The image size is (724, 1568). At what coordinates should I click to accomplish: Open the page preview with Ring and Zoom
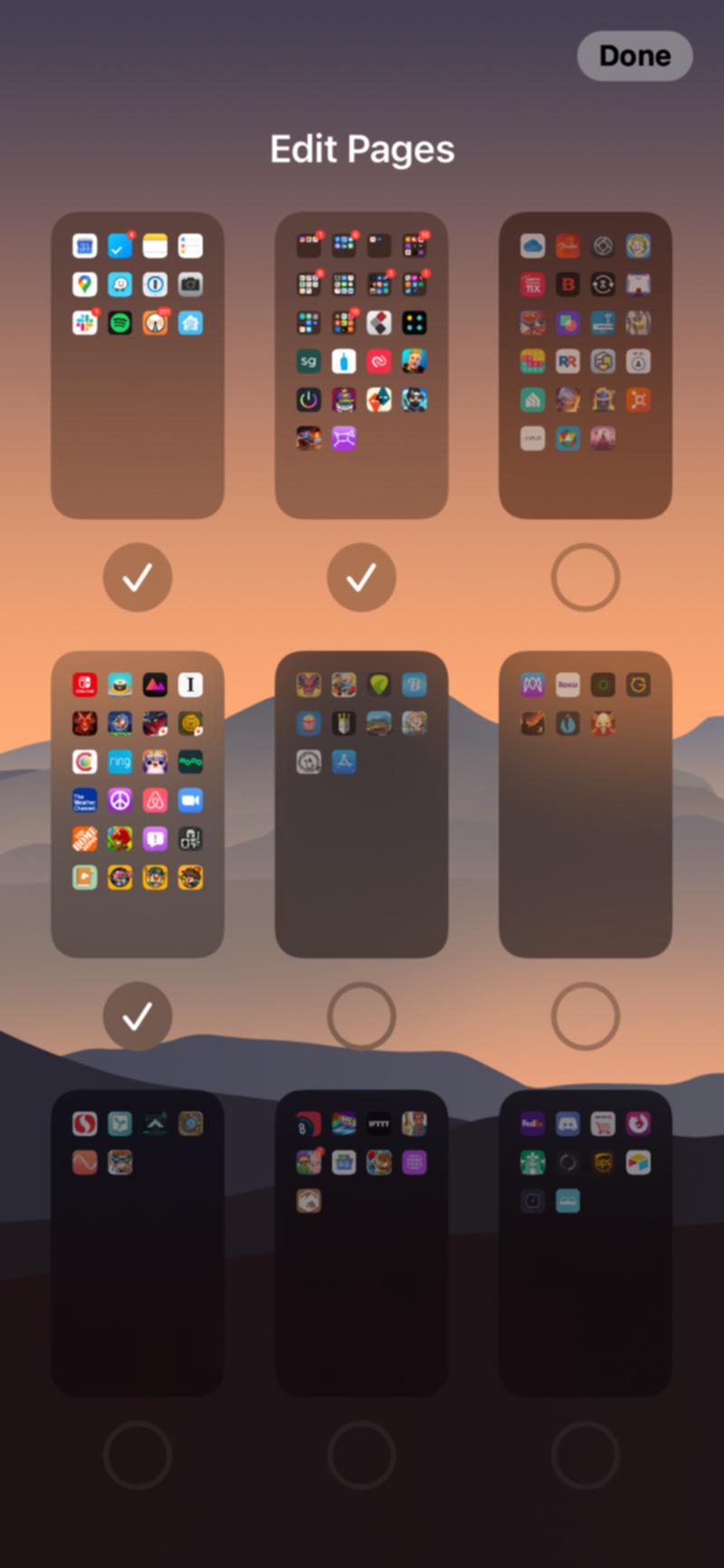click(138, 804)
